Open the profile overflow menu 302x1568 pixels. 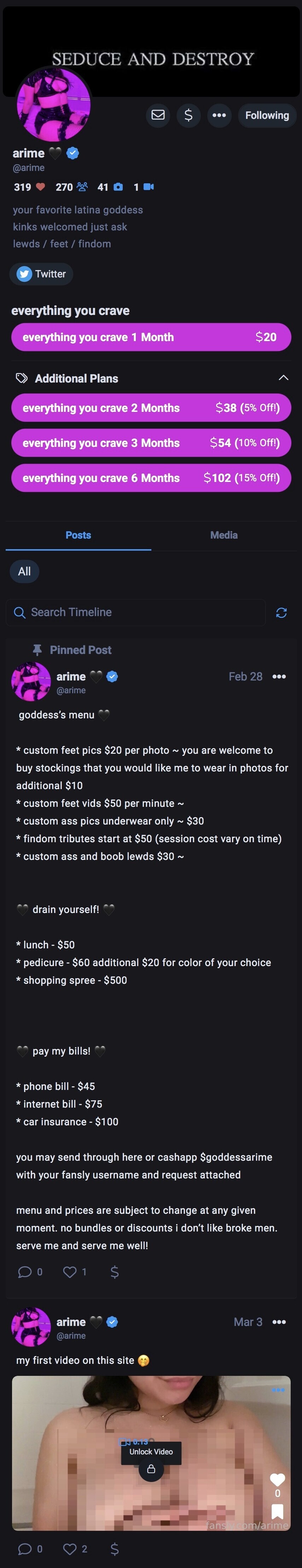click(x=219, y=115)
